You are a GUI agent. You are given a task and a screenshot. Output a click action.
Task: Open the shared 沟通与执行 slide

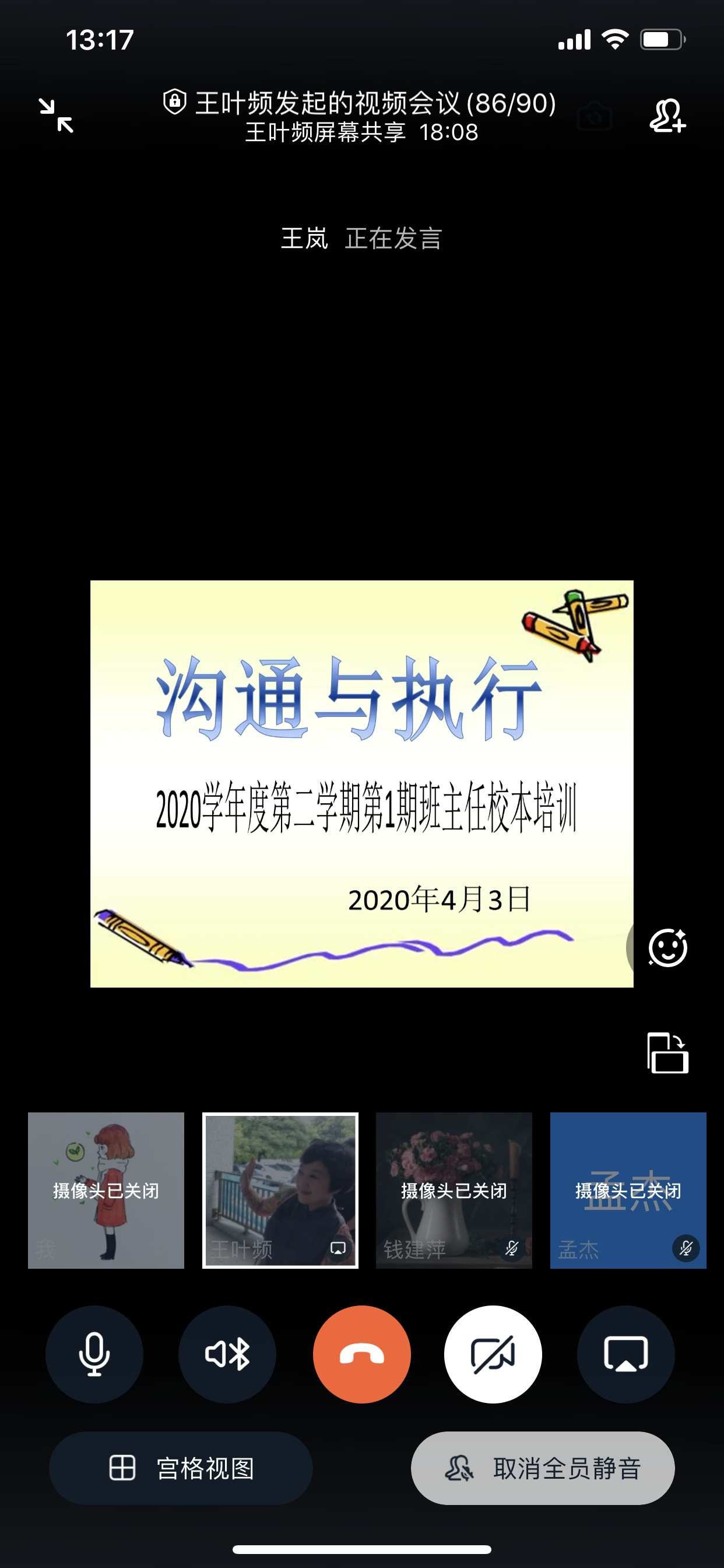(x=361, y=783)
